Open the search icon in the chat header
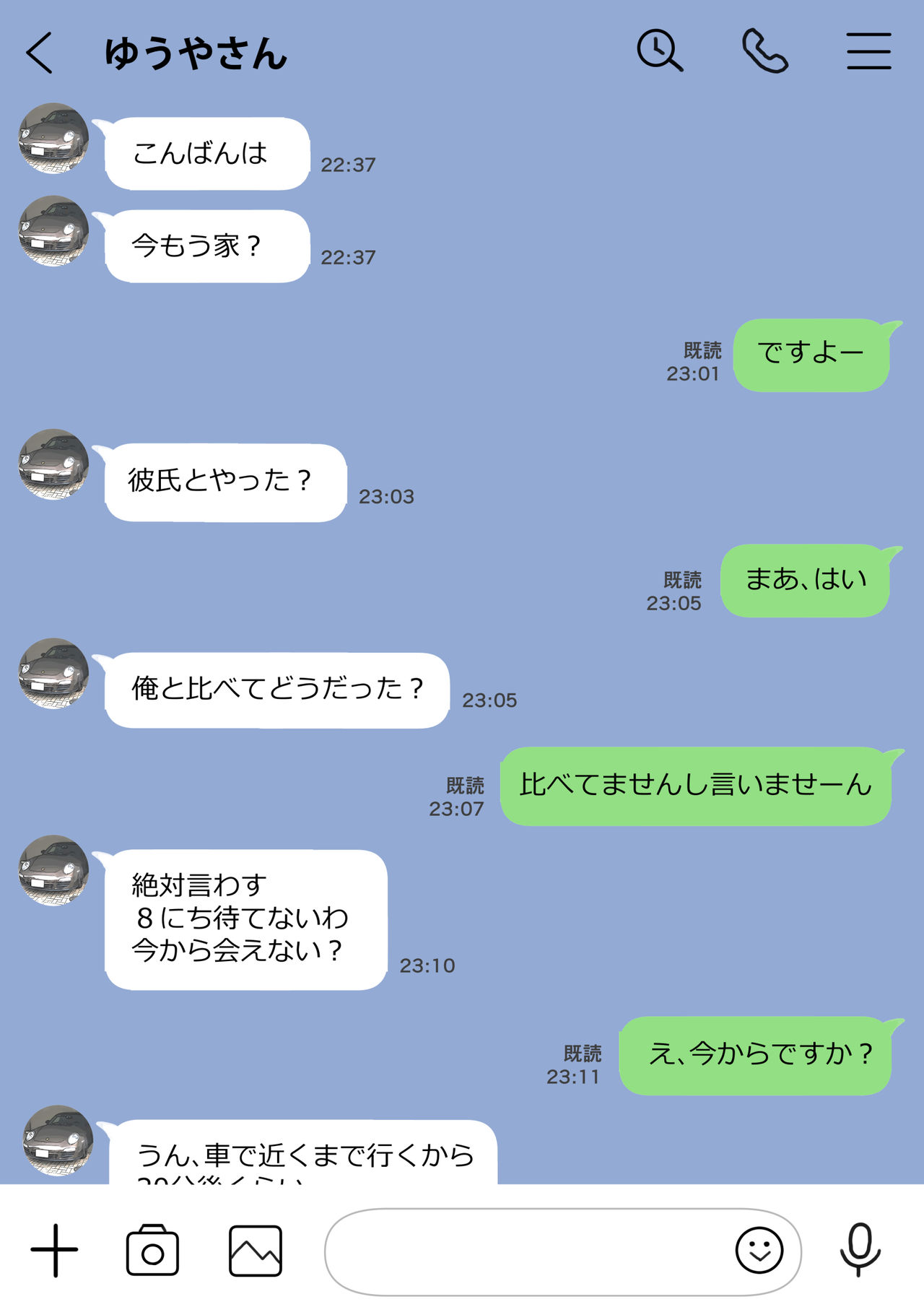The image size is (924, 1307). (x=658, y=50)
